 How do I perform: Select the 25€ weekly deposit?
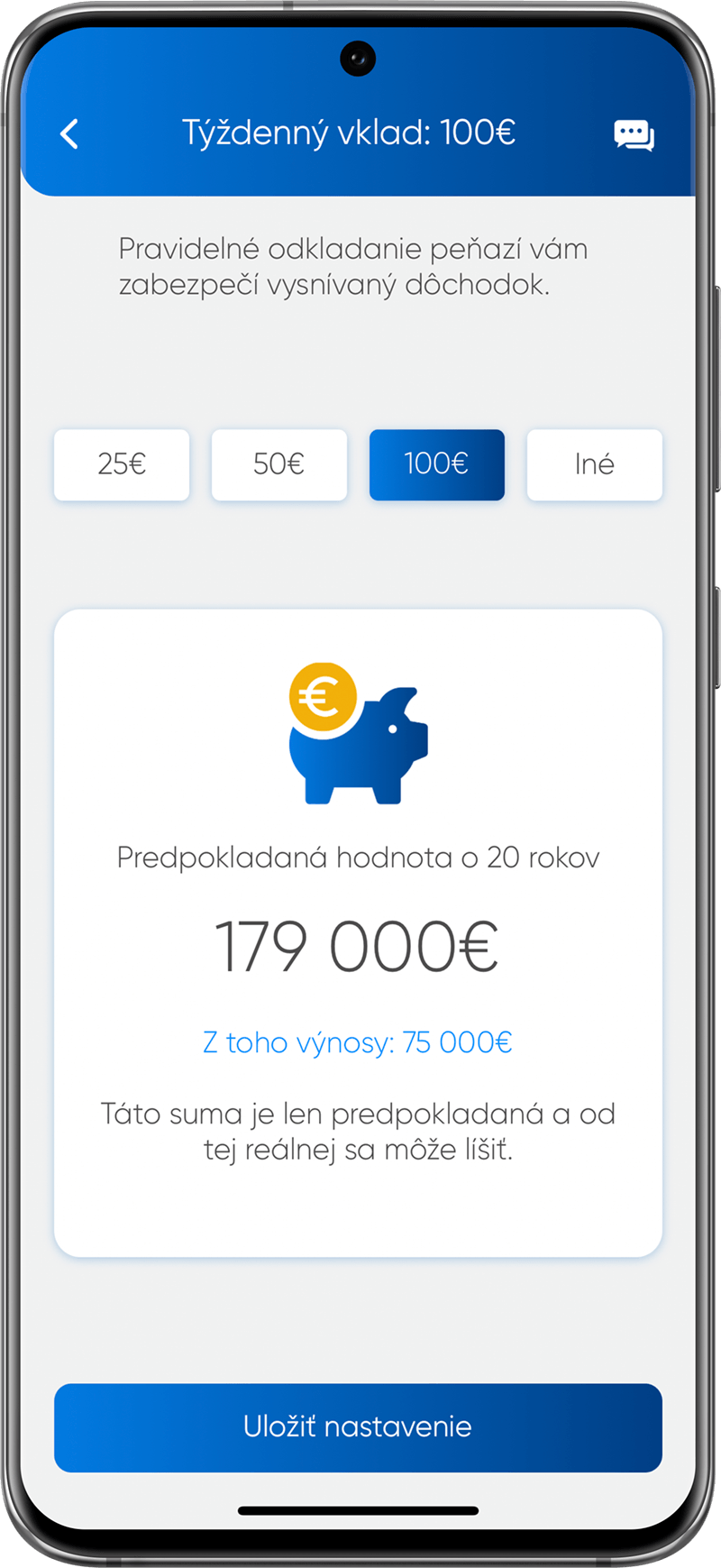[x=122, y=464]
